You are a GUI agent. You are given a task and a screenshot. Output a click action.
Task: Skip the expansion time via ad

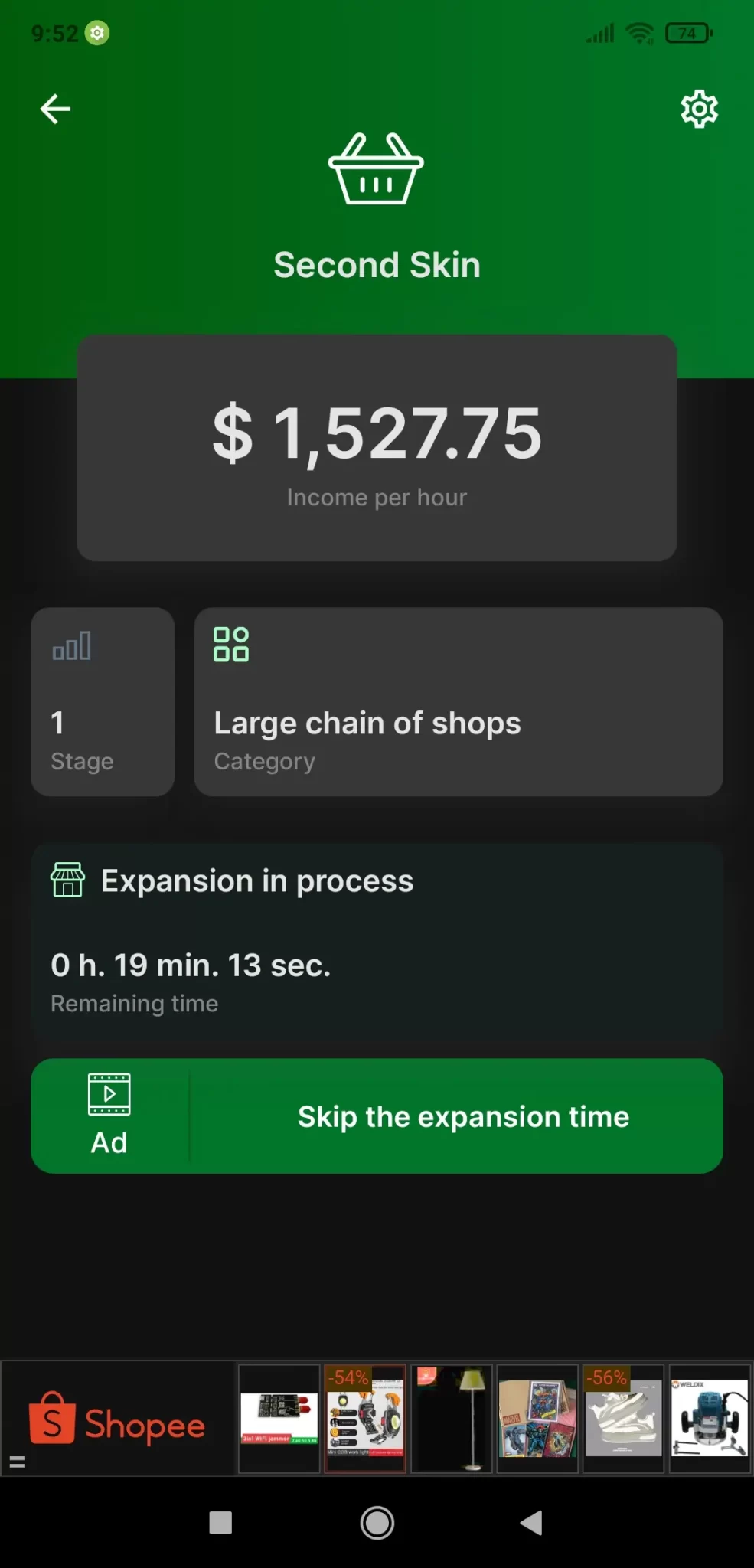pos(377,1116)
